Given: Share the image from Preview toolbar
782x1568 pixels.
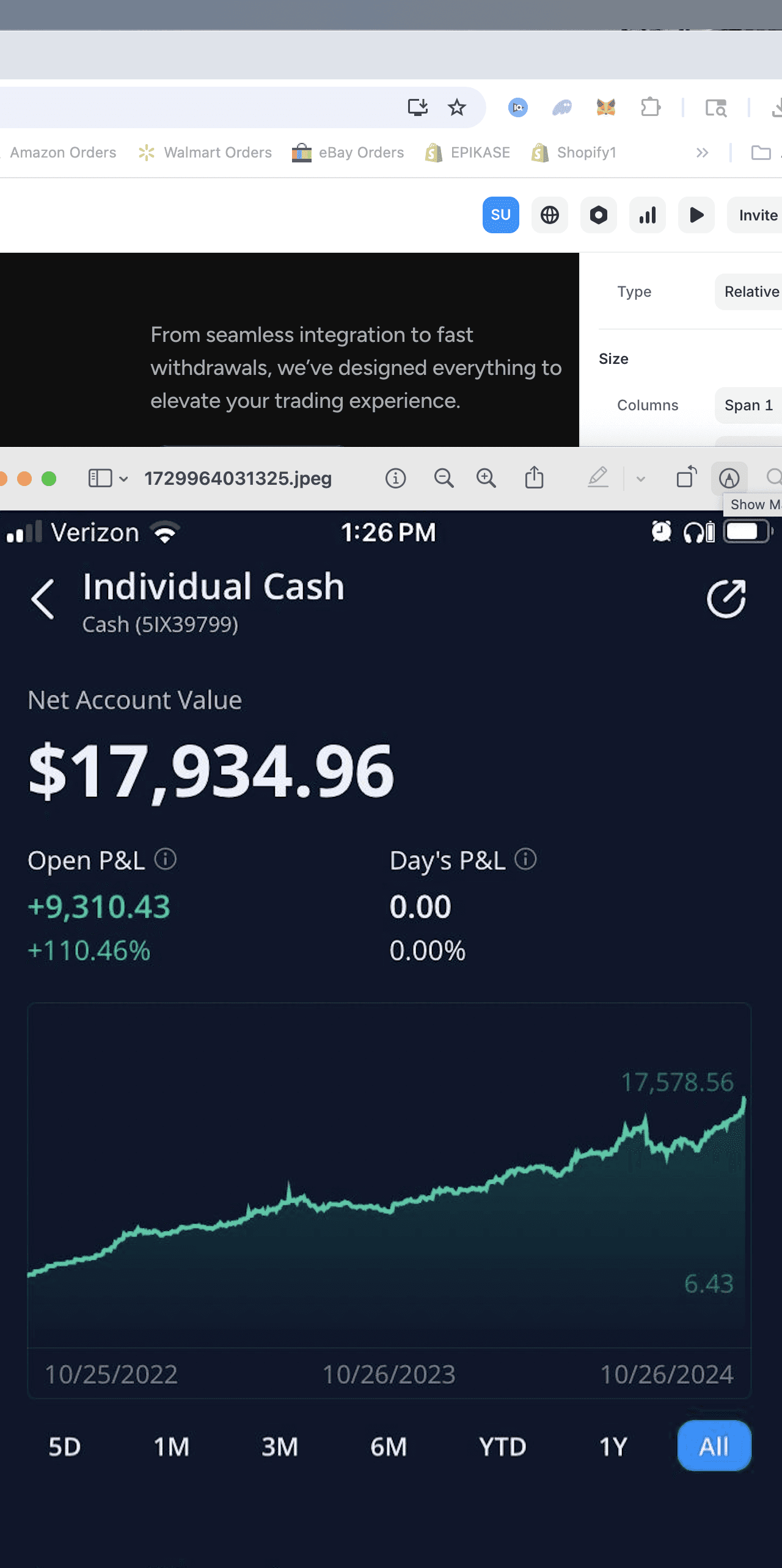Looking at the screenshot, I should tap(534, 478).
